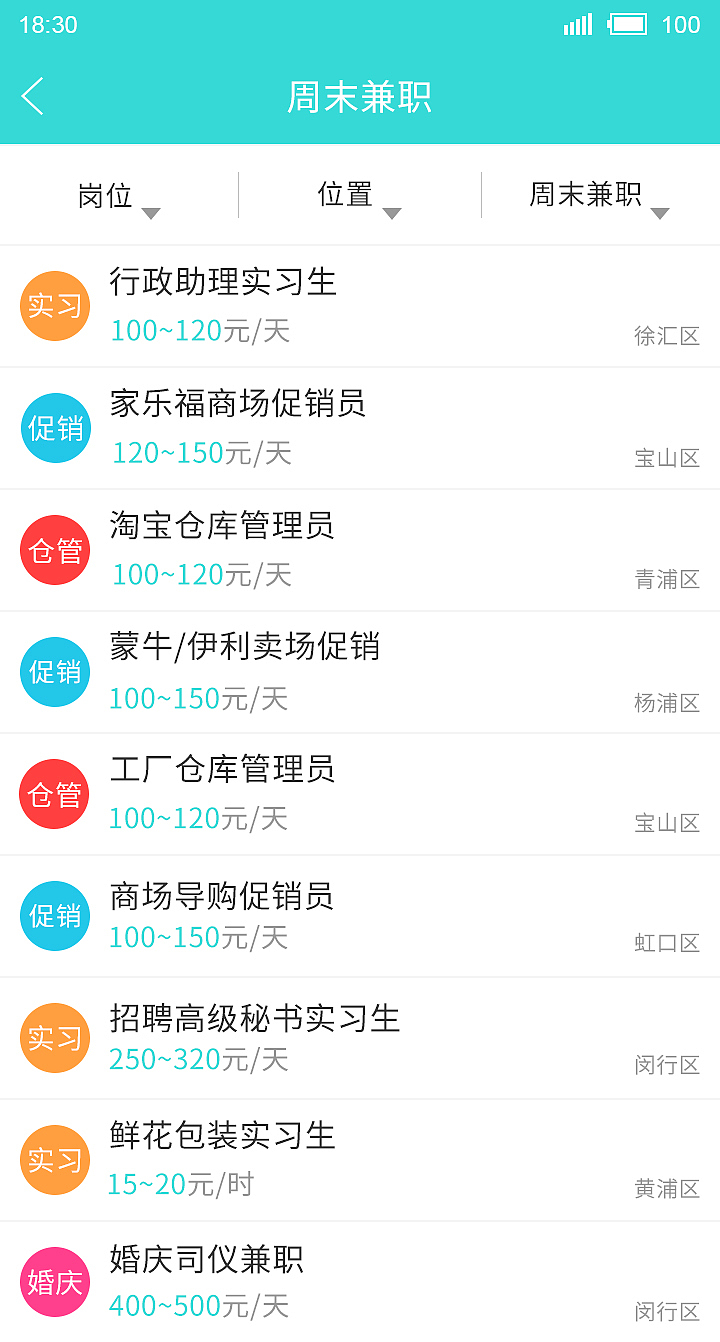Tap the red 仓管 badge for 淘宝仓库管理员
Viewport: 720px width, 1342px height.
point(55,549)
